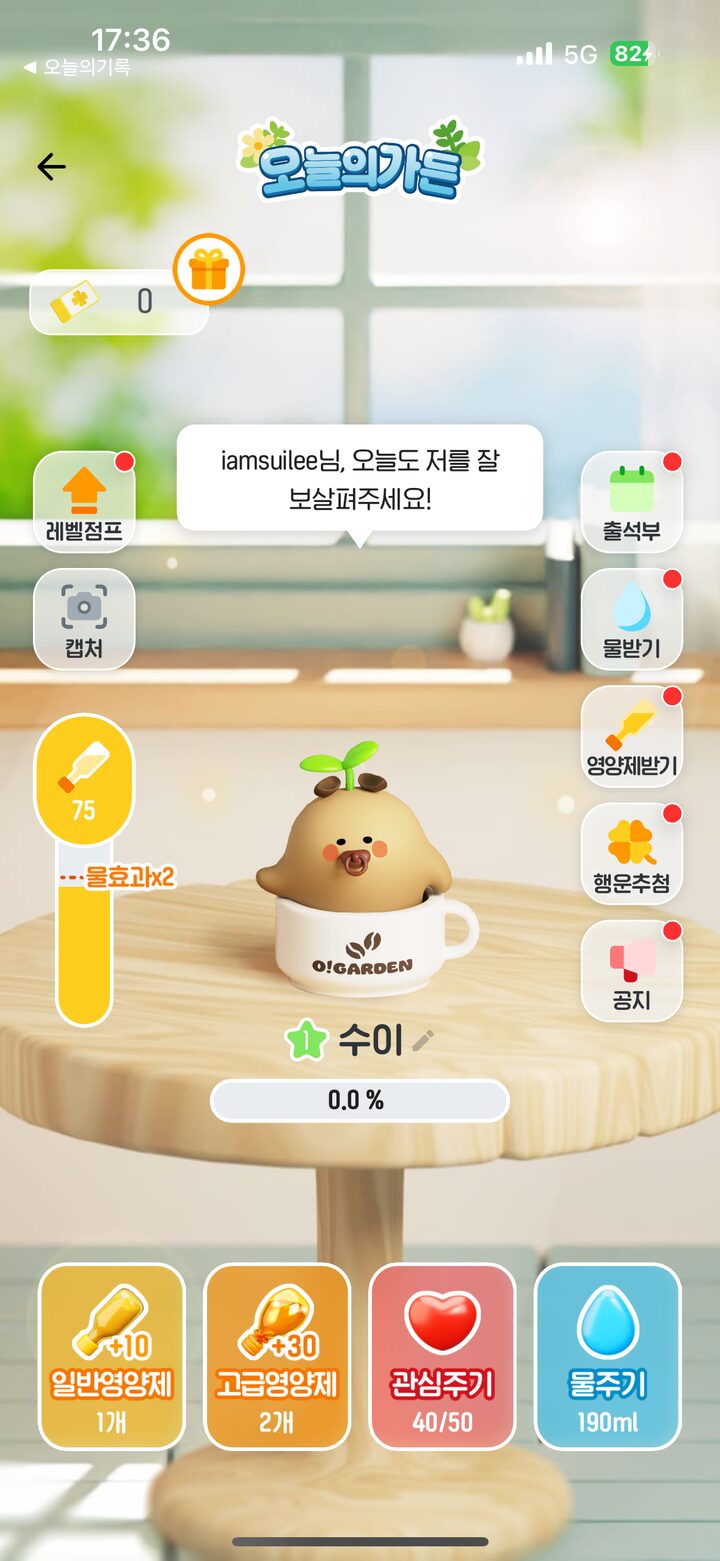The image size is (720, 1561).
Task: Return to 오늘의기록 app
Action: (x=78, y=68)
